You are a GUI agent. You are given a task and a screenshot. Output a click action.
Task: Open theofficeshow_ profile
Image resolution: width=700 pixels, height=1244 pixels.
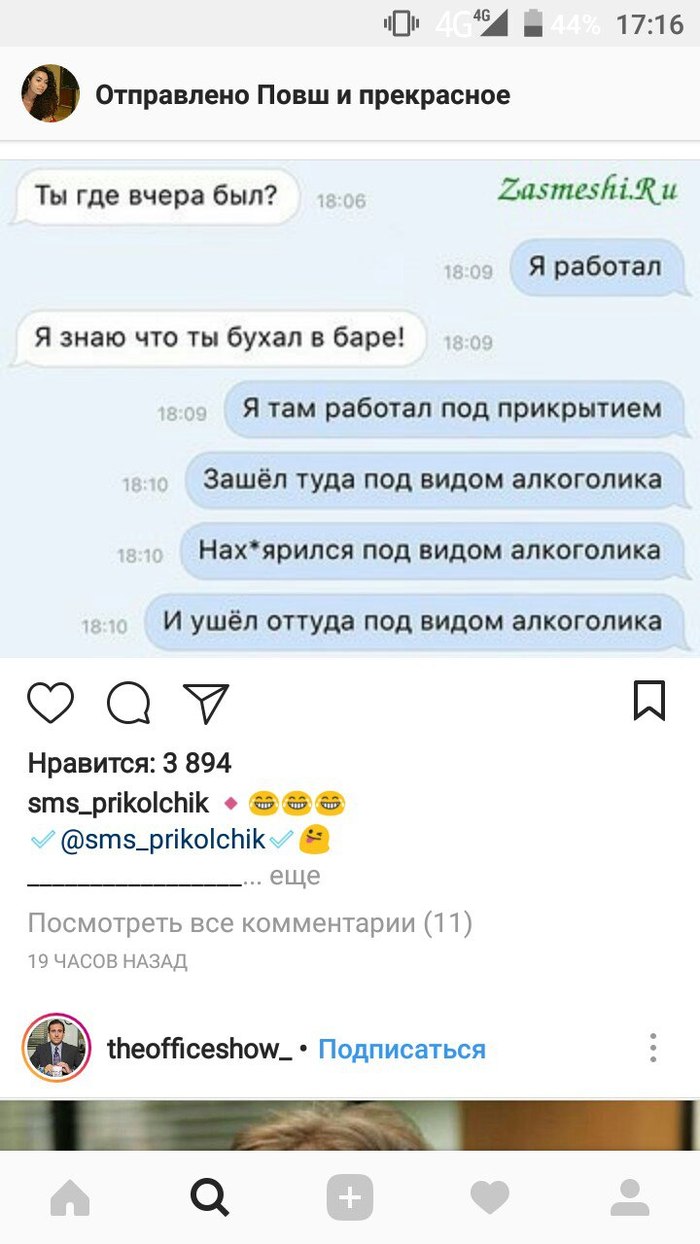point(198,1049)
